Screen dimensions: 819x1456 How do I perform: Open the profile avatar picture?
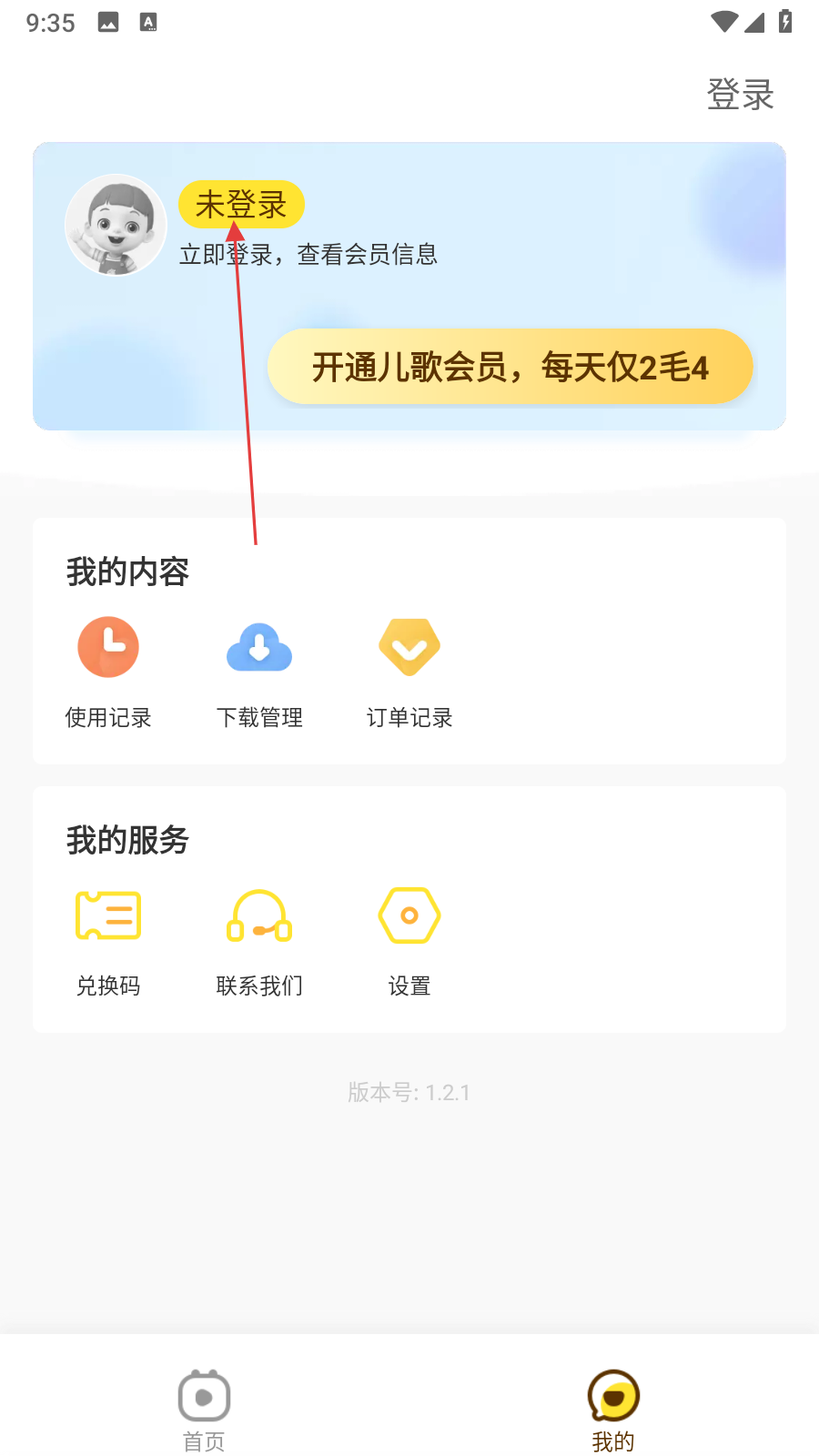tap(116, 225)
